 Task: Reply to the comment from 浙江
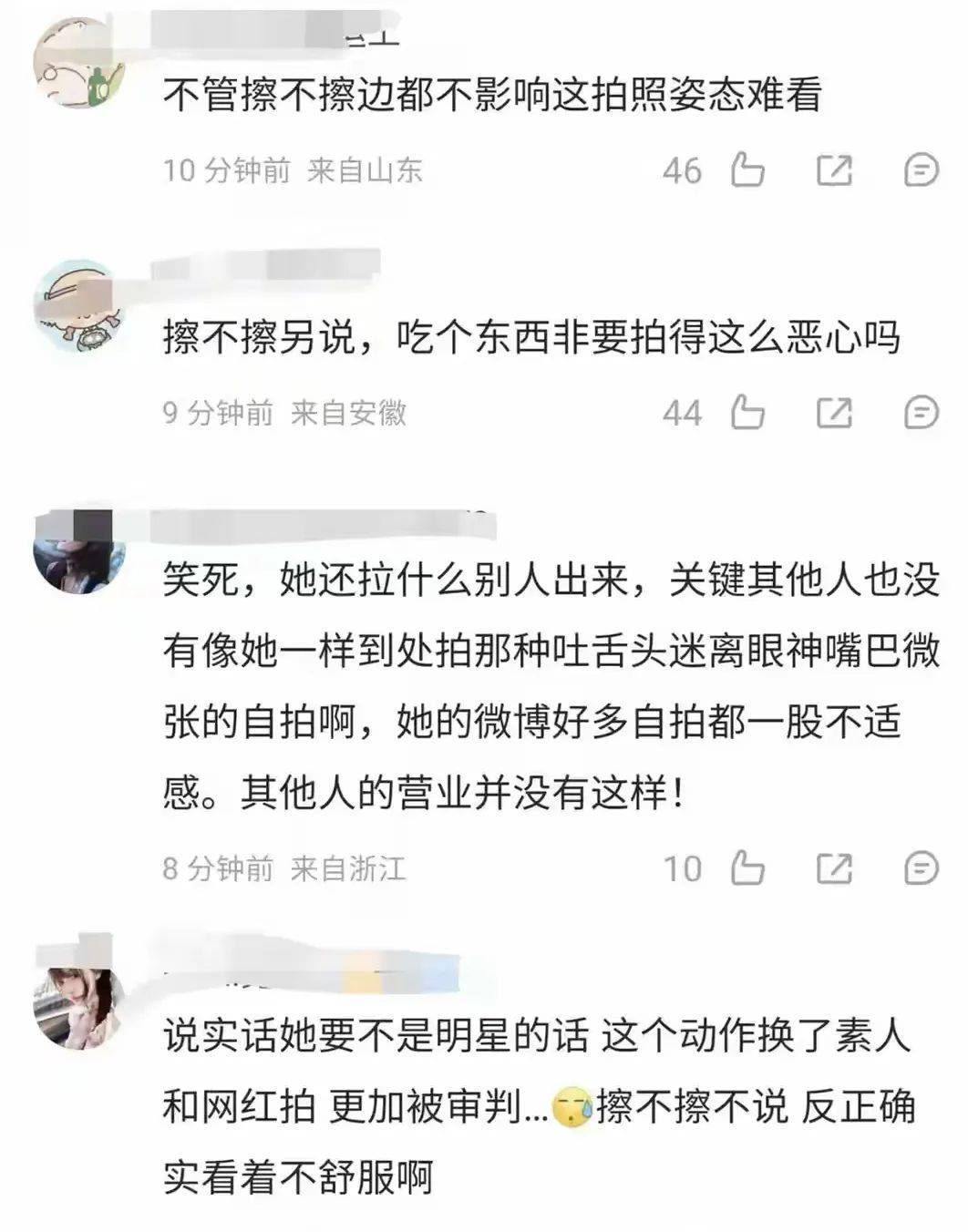coord(921,868)
